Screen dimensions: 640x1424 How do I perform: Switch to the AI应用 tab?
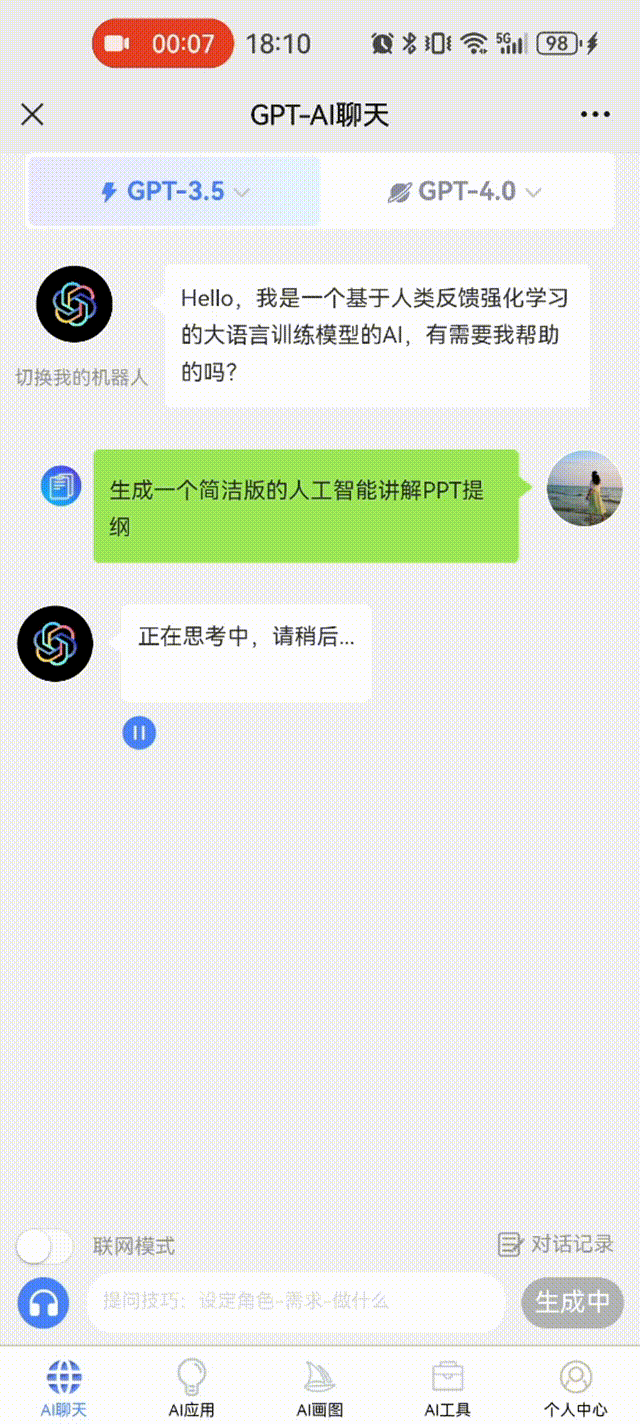(191, 1387)
